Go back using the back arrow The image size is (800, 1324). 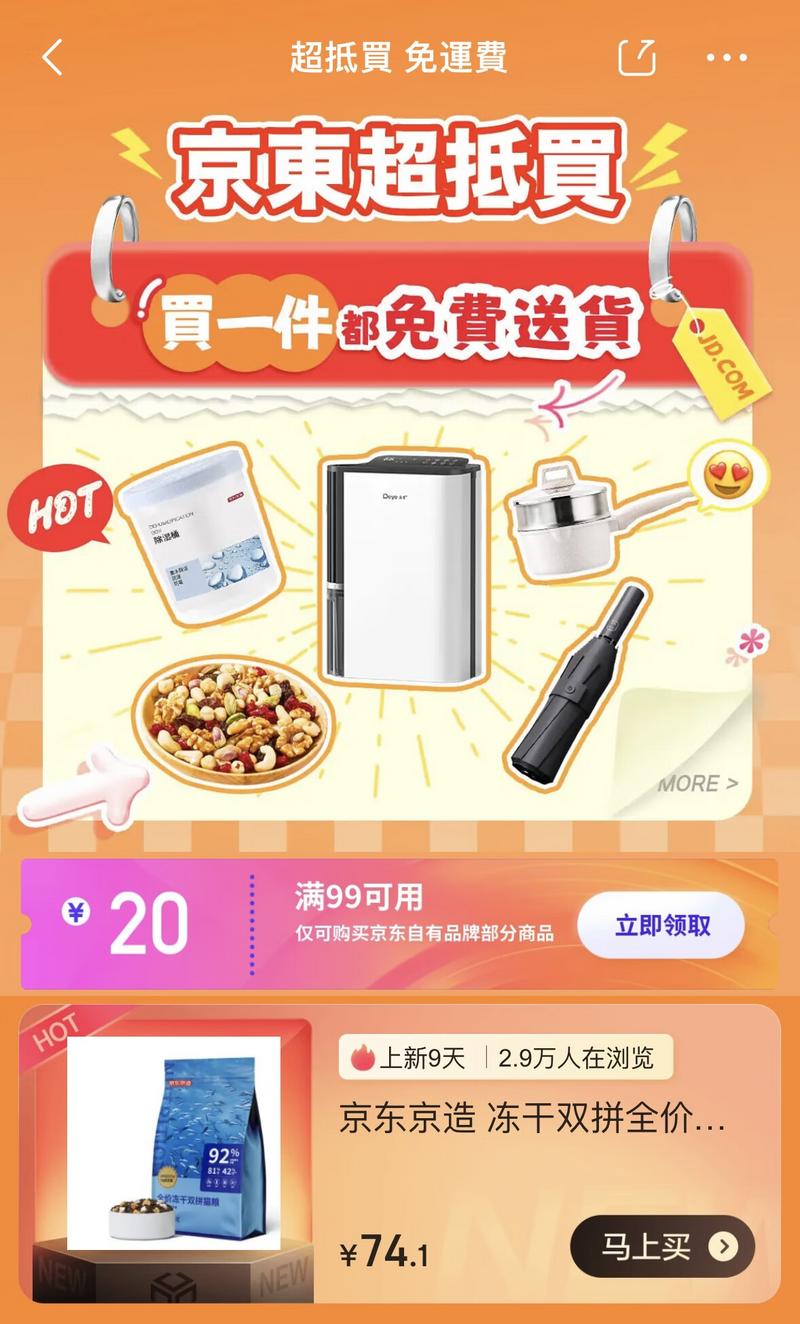pyautogui.click(x=53, y=57)
